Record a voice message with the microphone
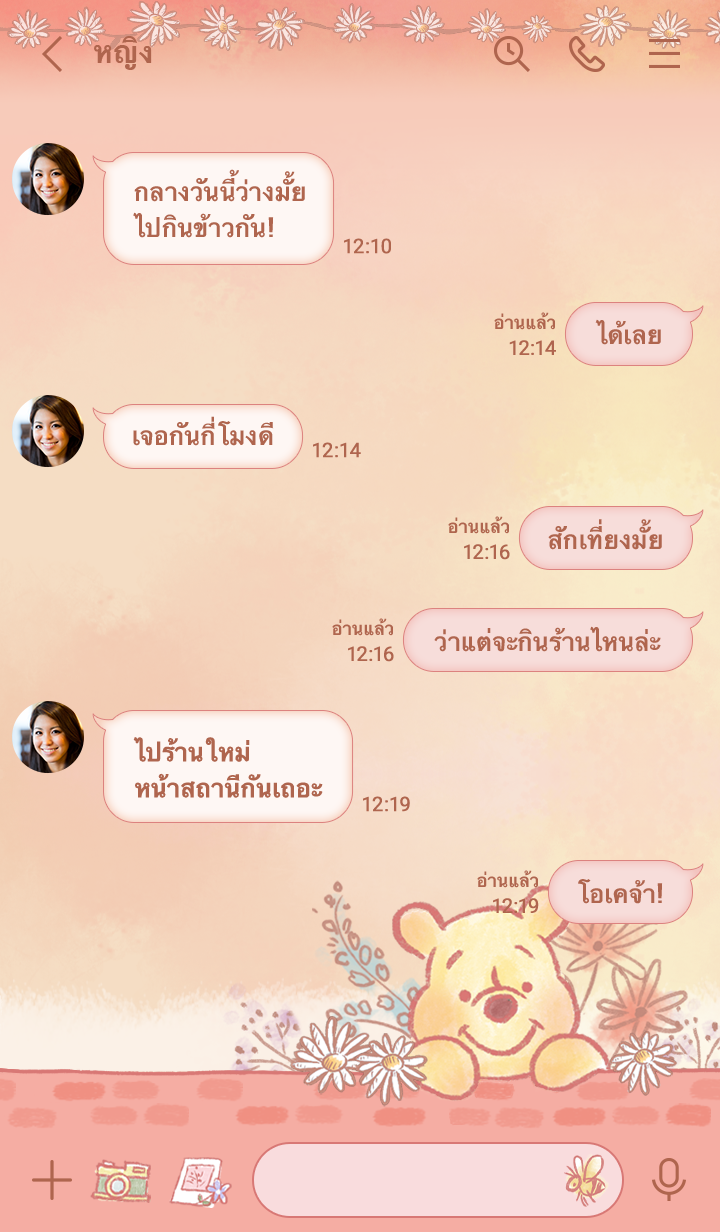720x1232 pixels. 668,1181
